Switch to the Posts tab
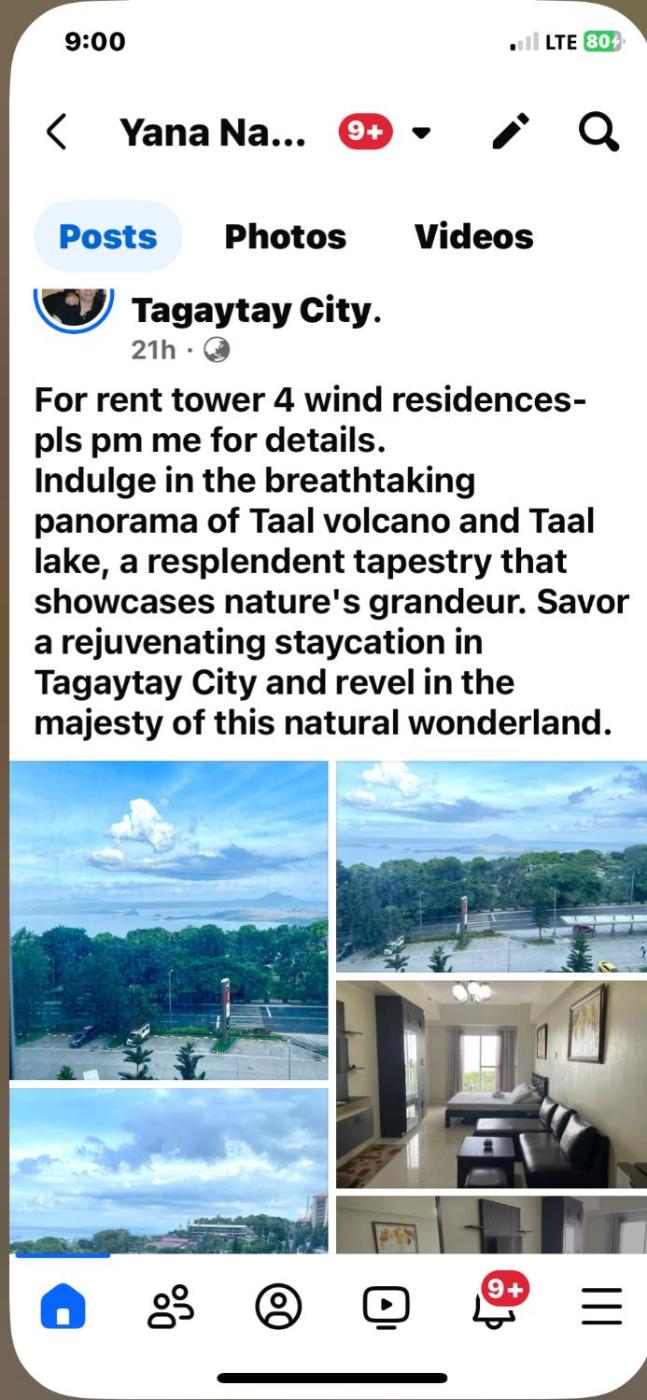Screen dimensions: 647x1400 [108, 237]
